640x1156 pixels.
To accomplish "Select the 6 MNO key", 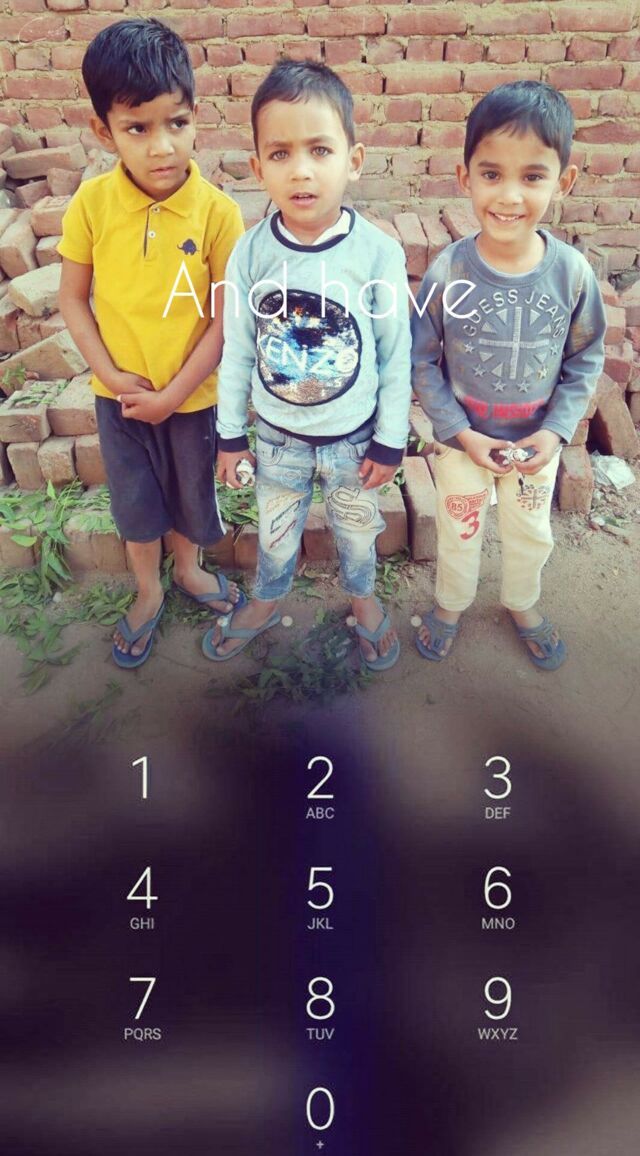I will pyautogui.click(x=497, y=897).
